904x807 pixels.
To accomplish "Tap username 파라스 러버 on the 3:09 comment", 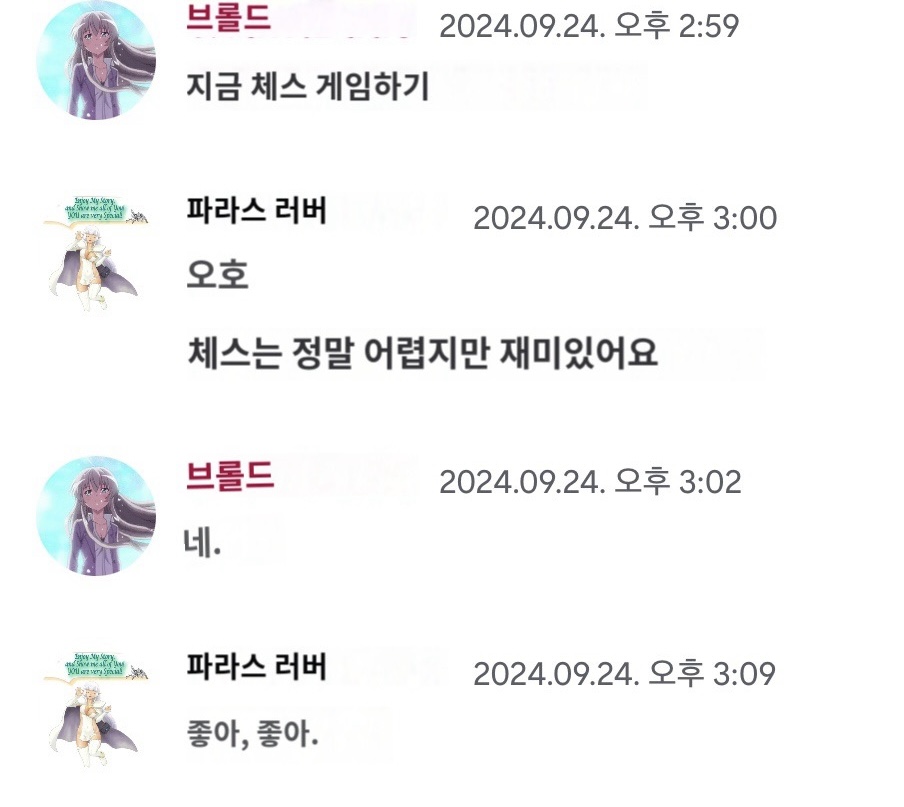I will [x=256, y=666].
